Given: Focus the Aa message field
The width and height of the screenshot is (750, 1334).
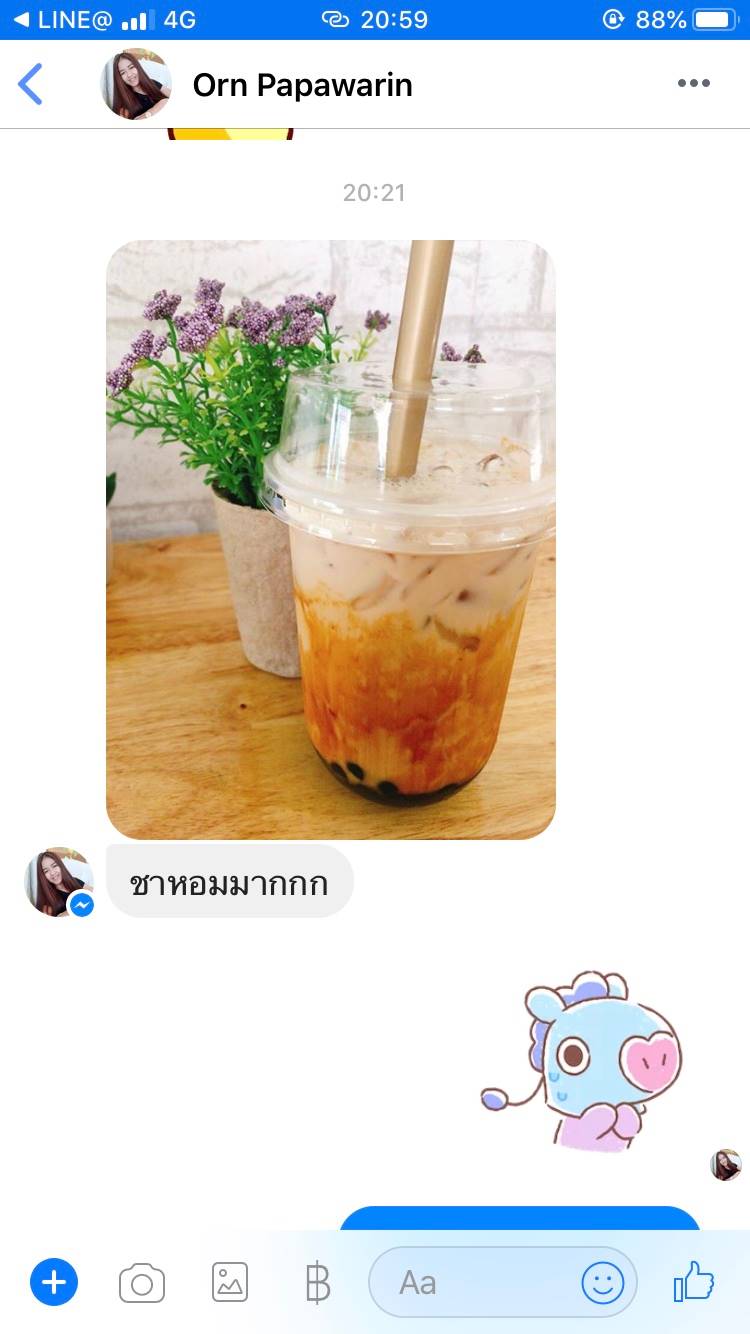Looking at the screenshot, I should (474, 1282).
